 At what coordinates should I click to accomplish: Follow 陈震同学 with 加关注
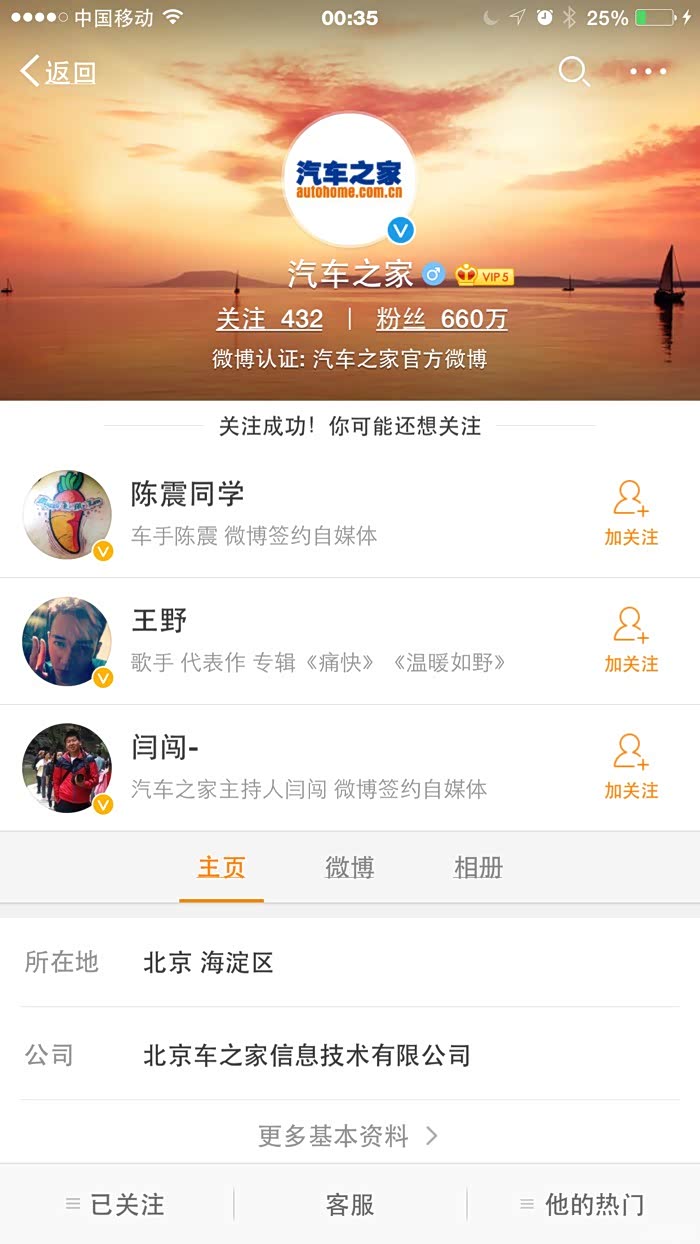(x=631, y=514)
